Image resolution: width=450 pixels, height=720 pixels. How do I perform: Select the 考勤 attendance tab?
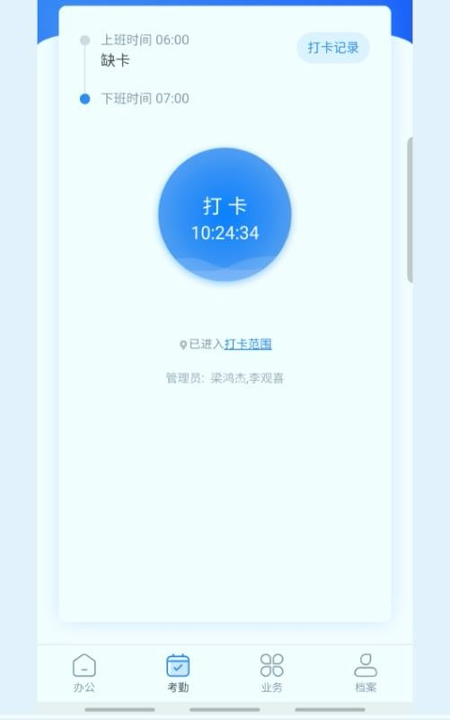click(178, 673)
